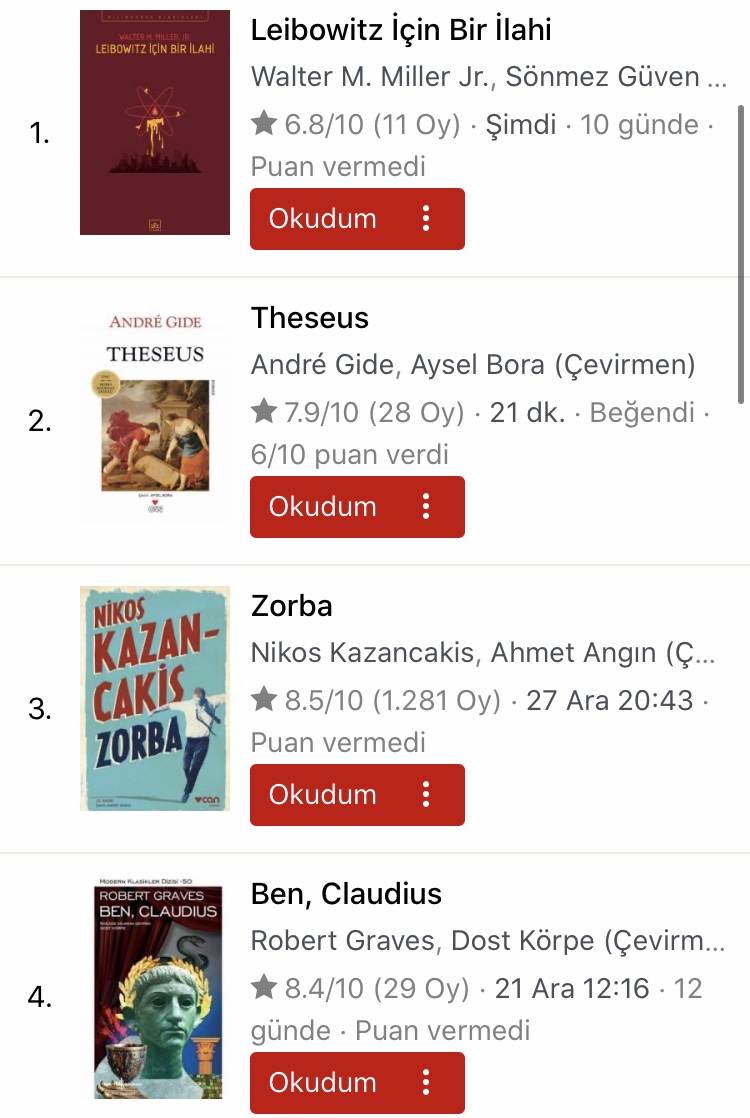Open the Ben, Claudius title
This screenshot has width=750, height=1118.
click(x=346, y=894)
